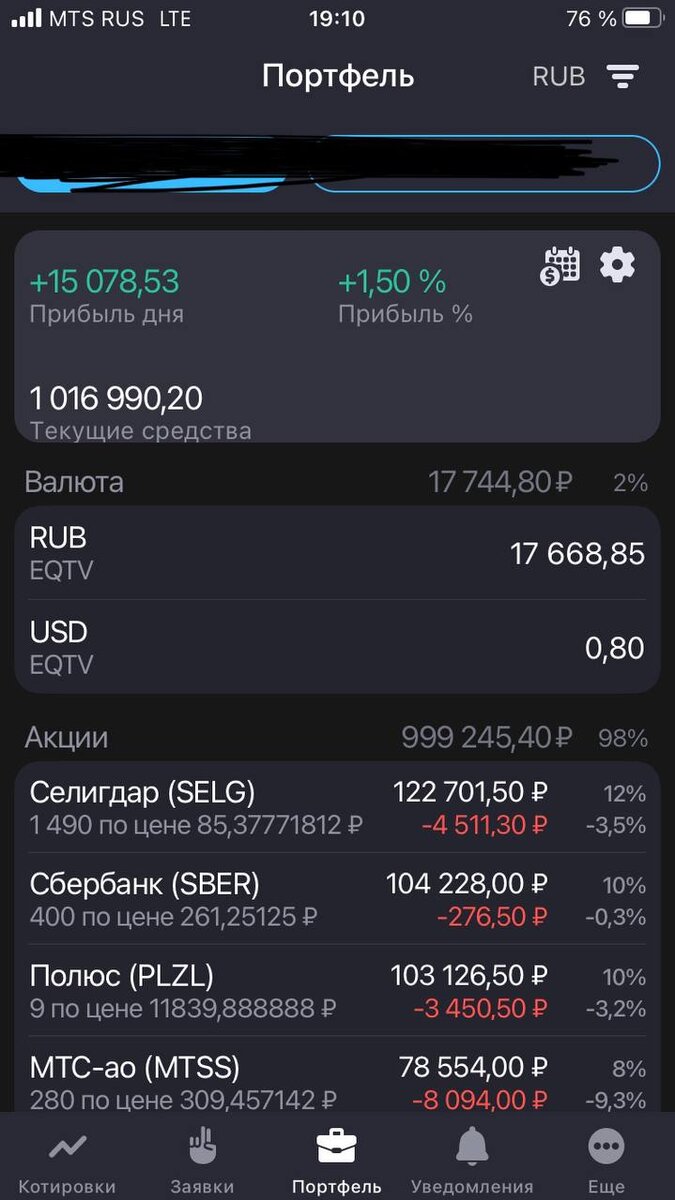Go to the Заявки tab
The width and height of the screenshot is (675, 1200).
(x=202, y=1160)
